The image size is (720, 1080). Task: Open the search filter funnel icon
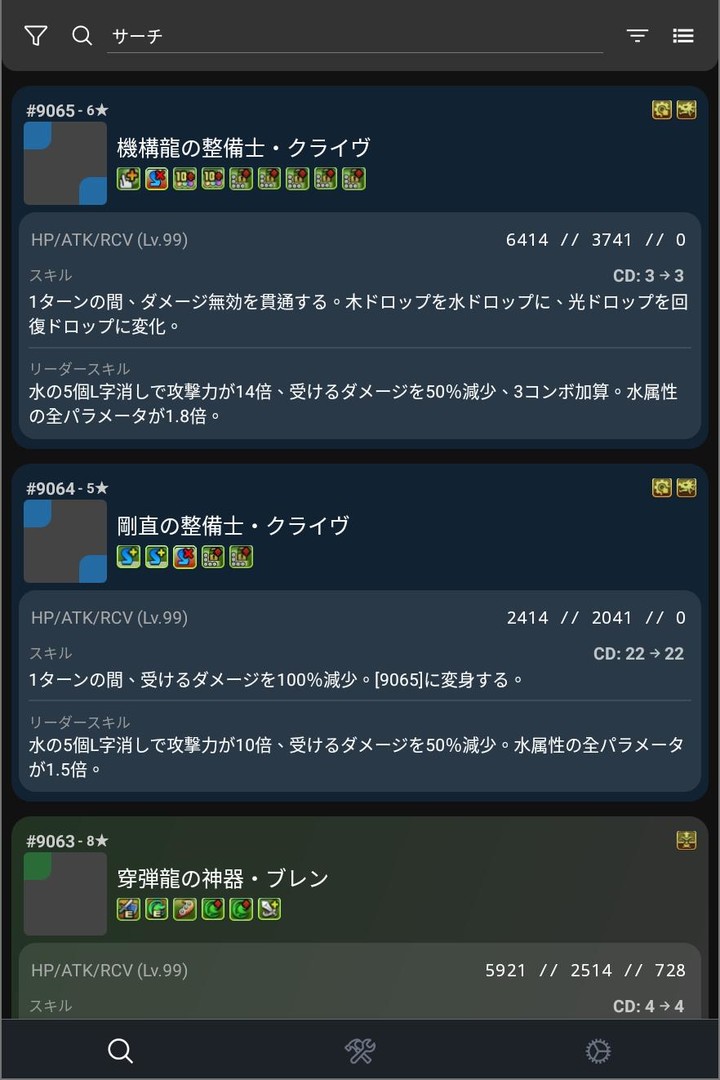[x=35, y=36]
